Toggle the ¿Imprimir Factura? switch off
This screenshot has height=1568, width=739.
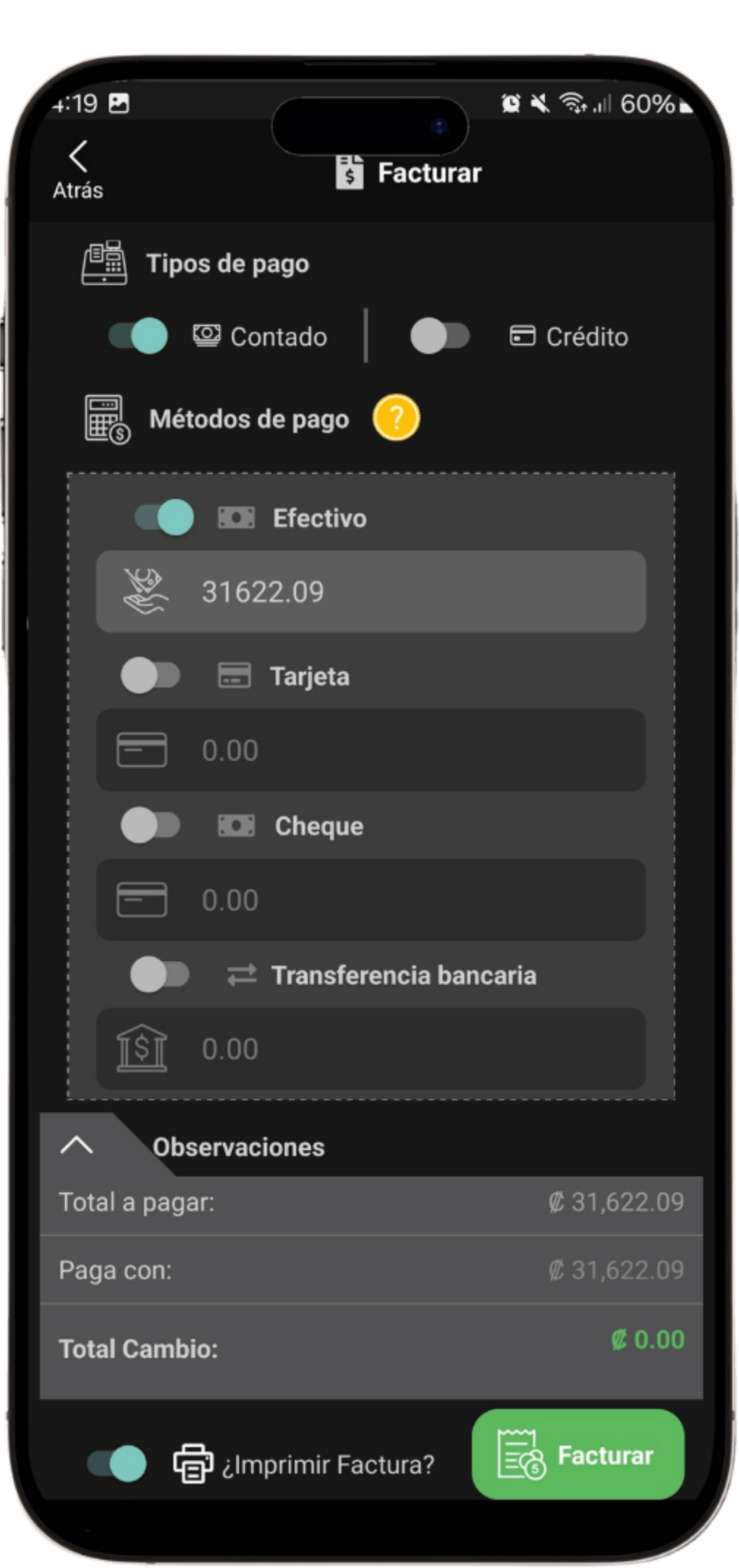116,1464
